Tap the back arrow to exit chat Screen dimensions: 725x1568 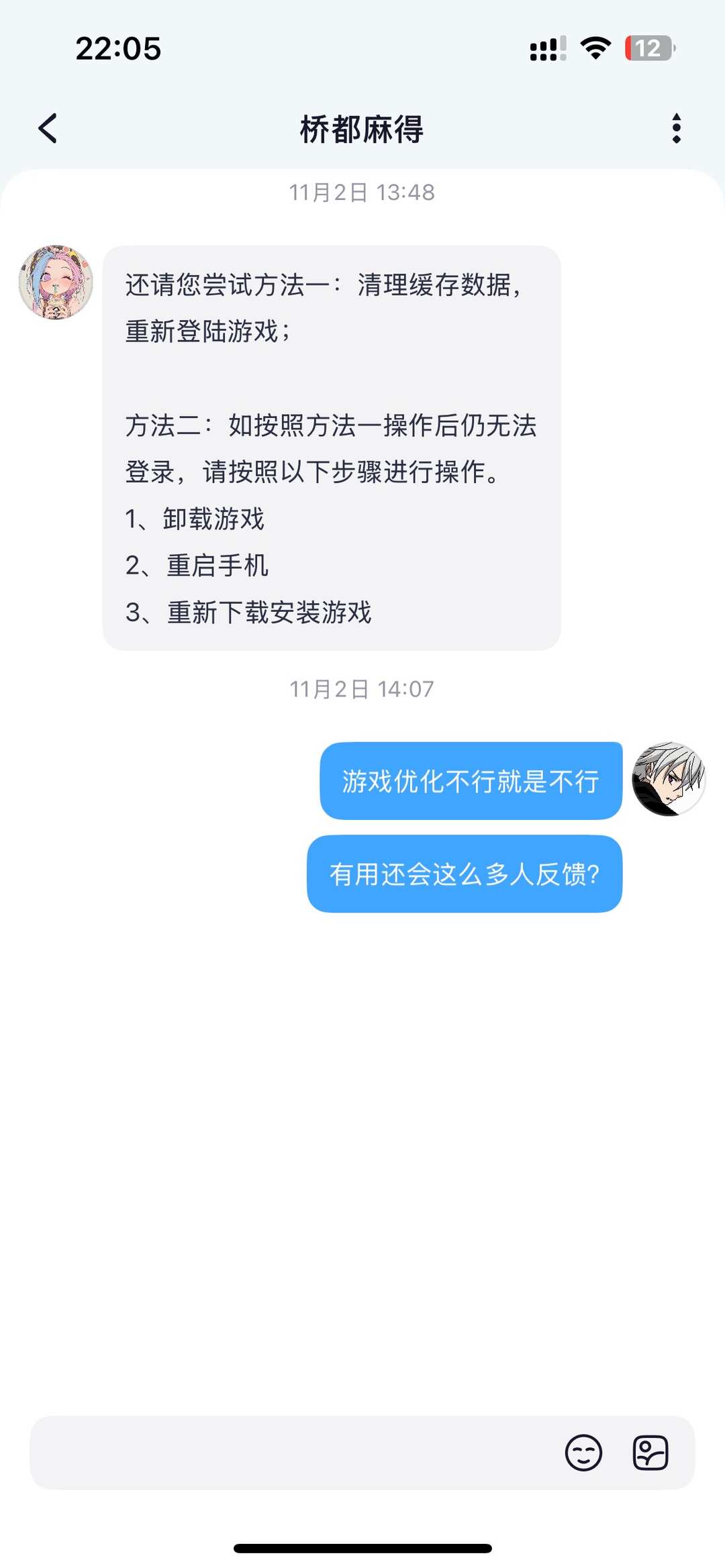[x=48, y=129]
